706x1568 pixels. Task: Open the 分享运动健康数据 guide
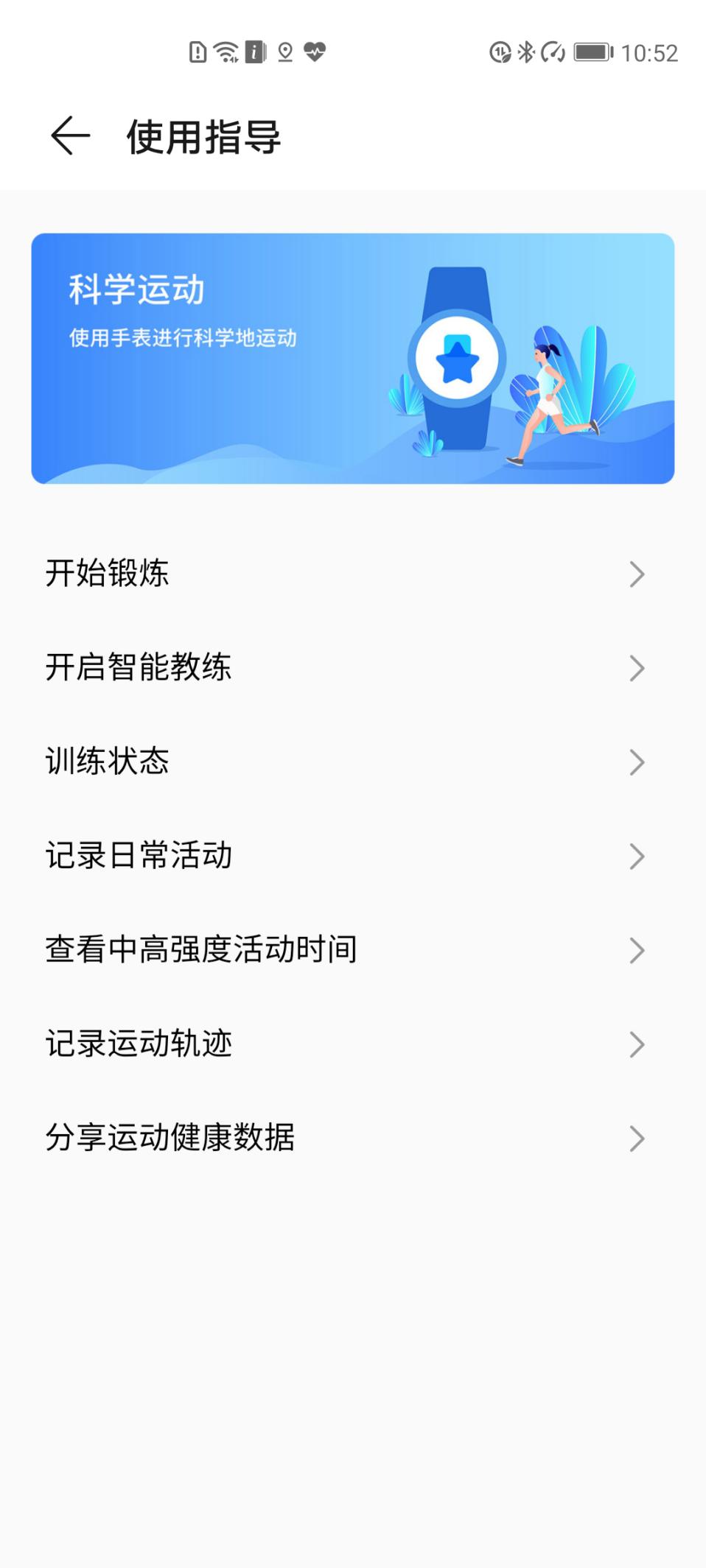click(x=353, y=1136)
